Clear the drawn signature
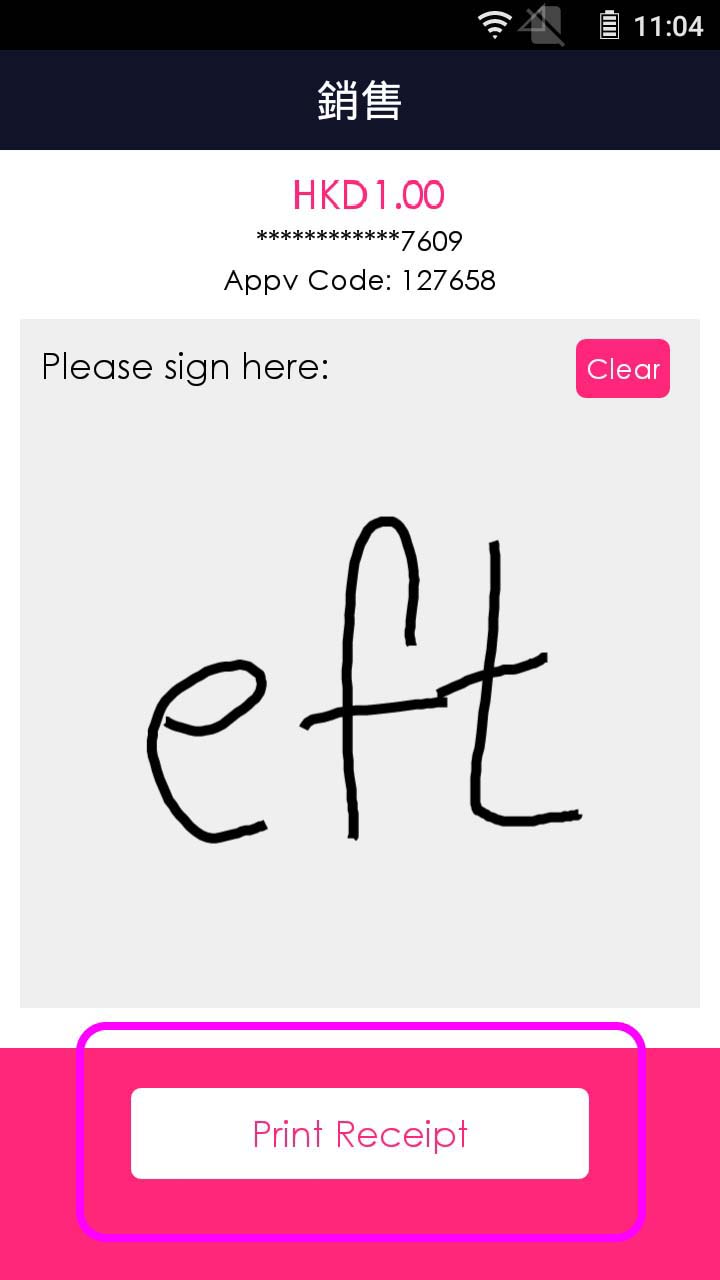720x1280 pixels. [622, 369]
